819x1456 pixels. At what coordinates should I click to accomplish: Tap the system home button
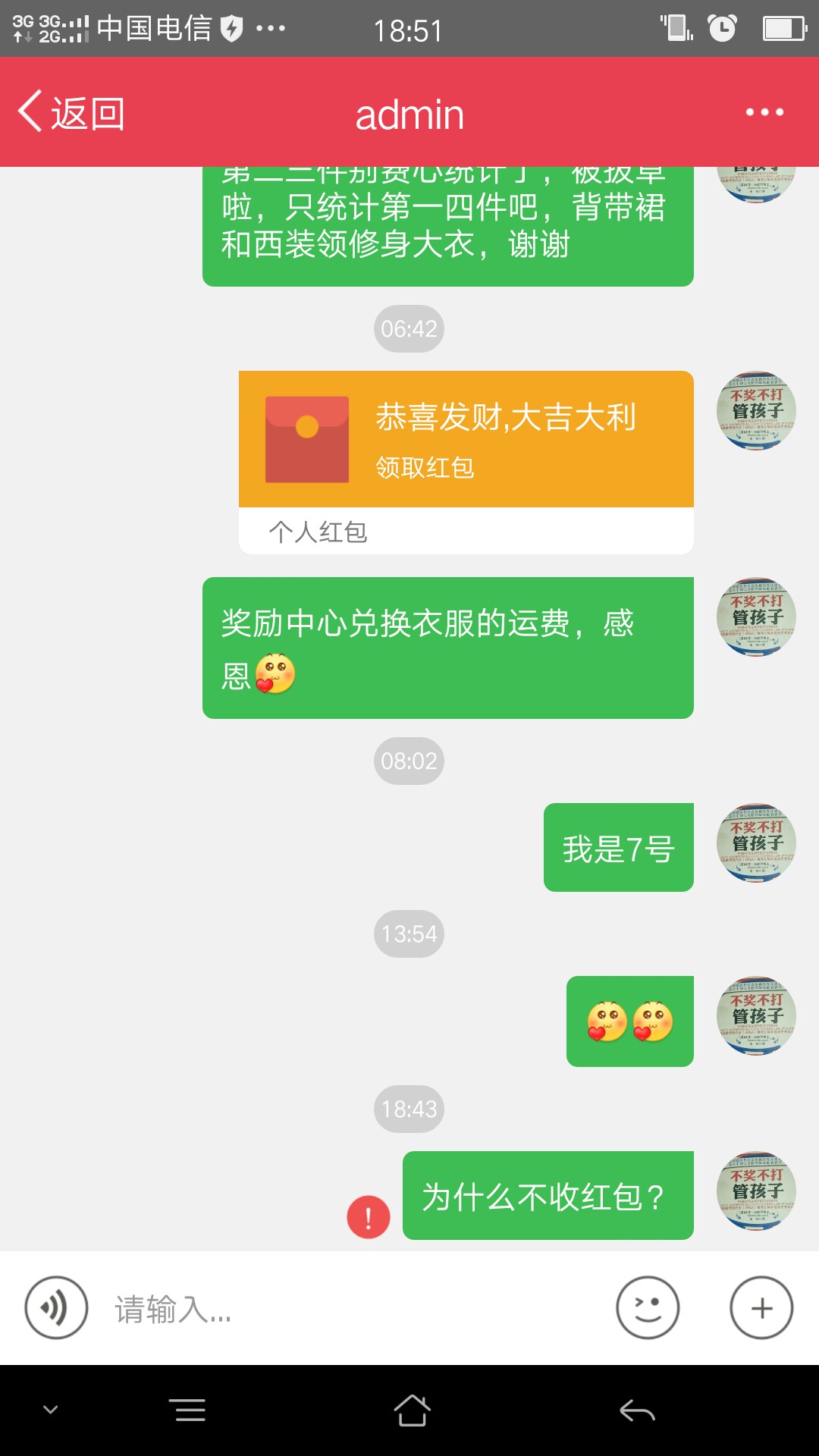[x=412, y=1410]
